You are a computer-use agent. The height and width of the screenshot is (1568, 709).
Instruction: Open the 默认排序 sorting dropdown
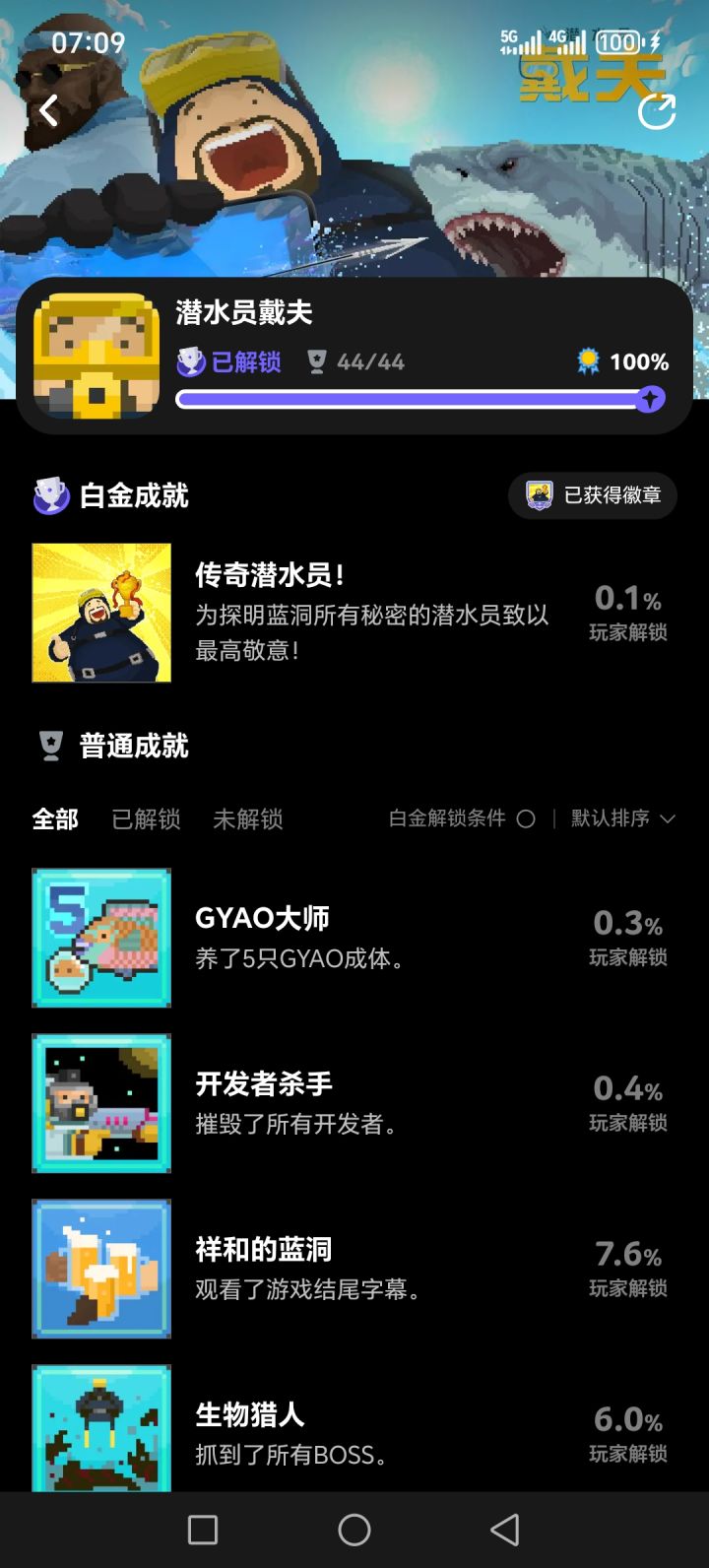click(615, 818)
